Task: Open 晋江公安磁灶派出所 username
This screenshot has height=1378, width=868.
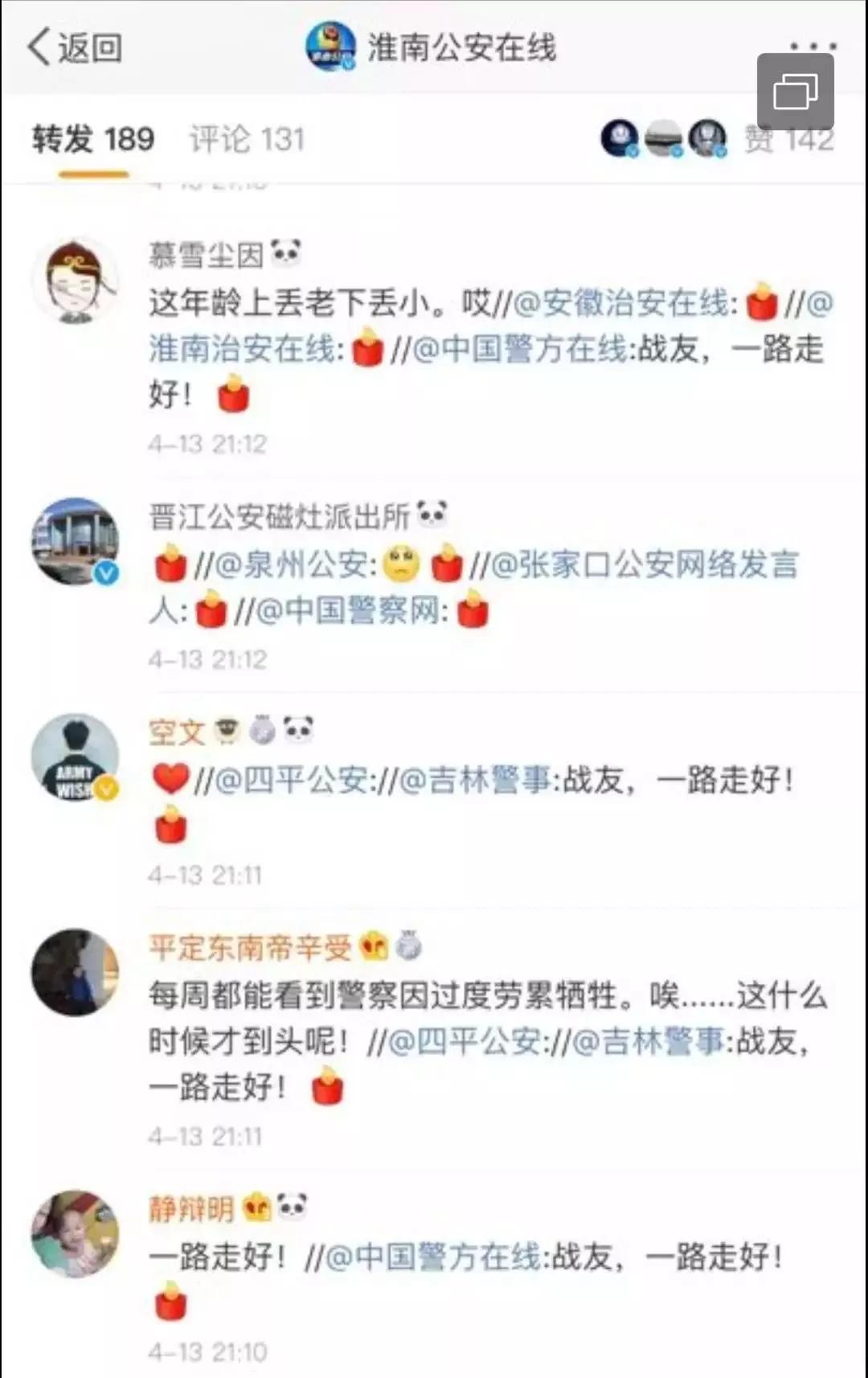Action: click(279, 516)
